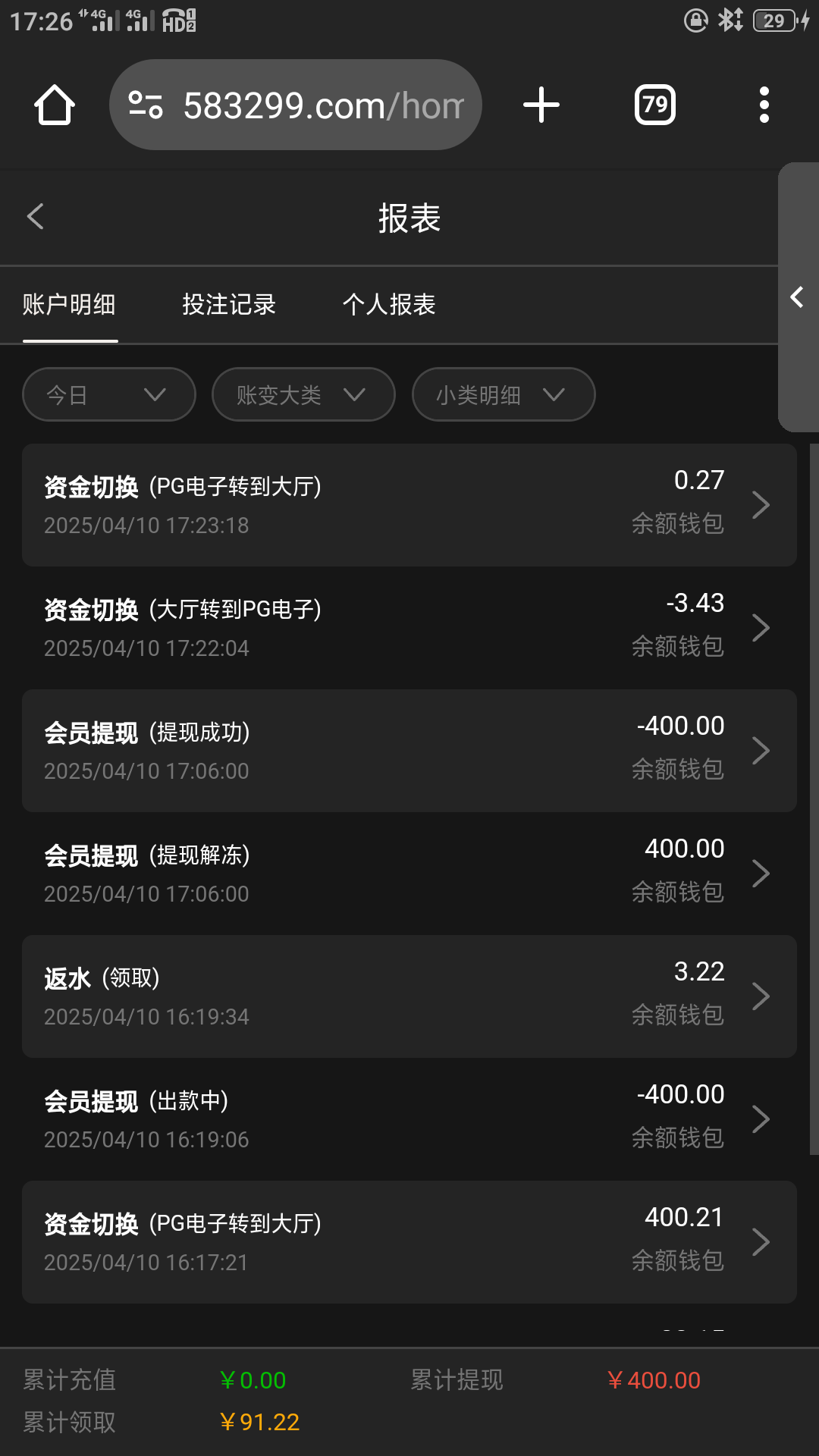
Task: Switch to the 个人报表 tab
Action: (389, 305)
